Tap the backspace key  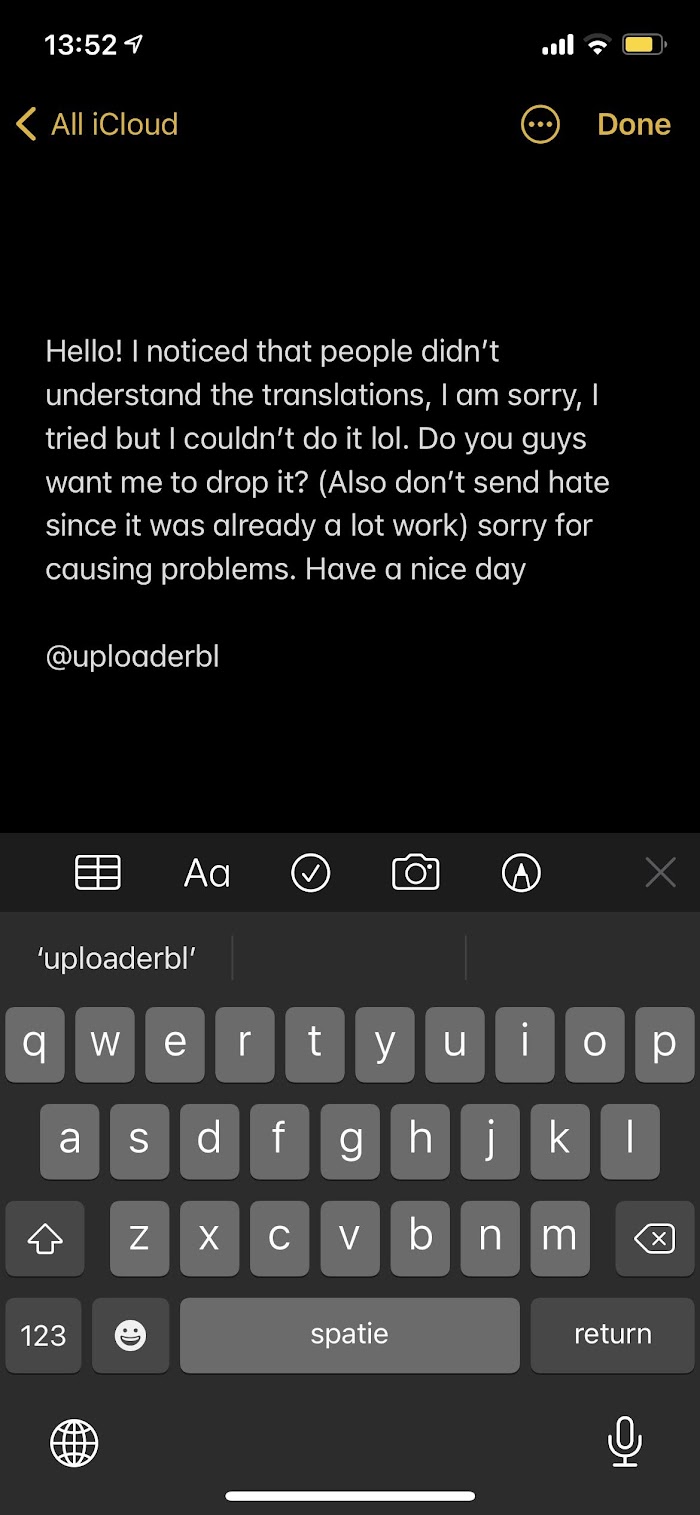[654, 1239]
